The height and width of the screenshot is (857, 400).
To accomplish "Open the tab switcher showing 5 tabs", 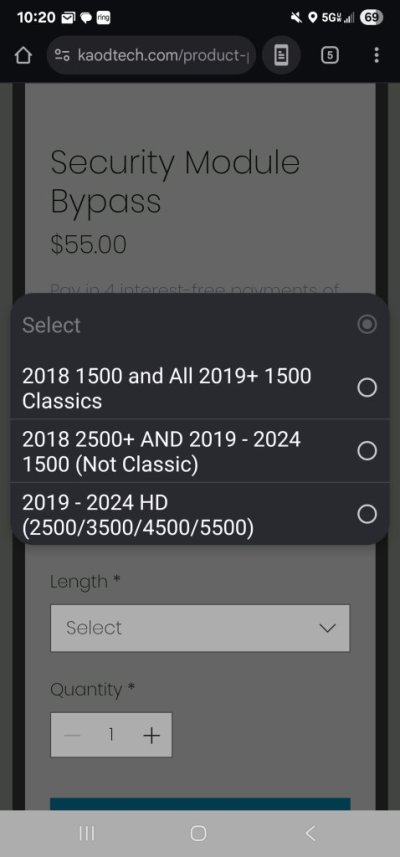I will coord(330,55).
